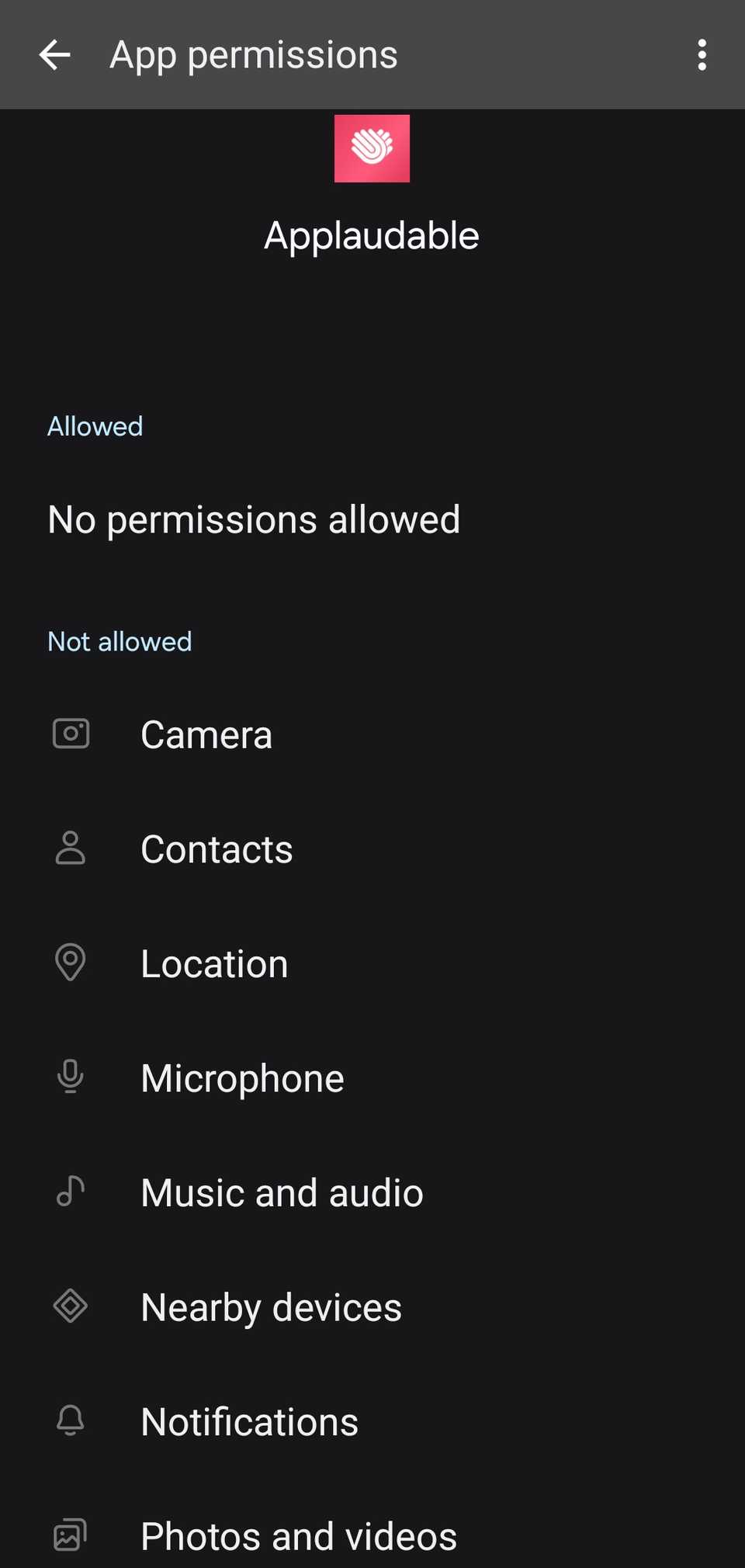
Task: Tap the back arrow in the header
Action: coord(54,54)
